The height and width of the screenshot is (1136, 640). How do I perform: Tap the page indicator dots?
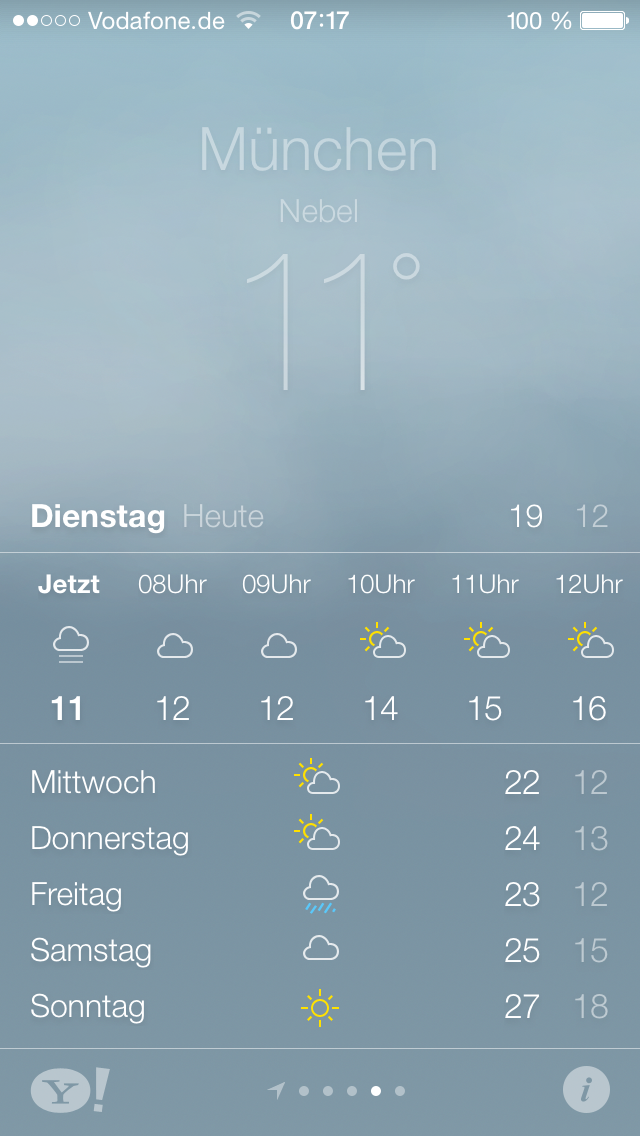coord(336,1090)
